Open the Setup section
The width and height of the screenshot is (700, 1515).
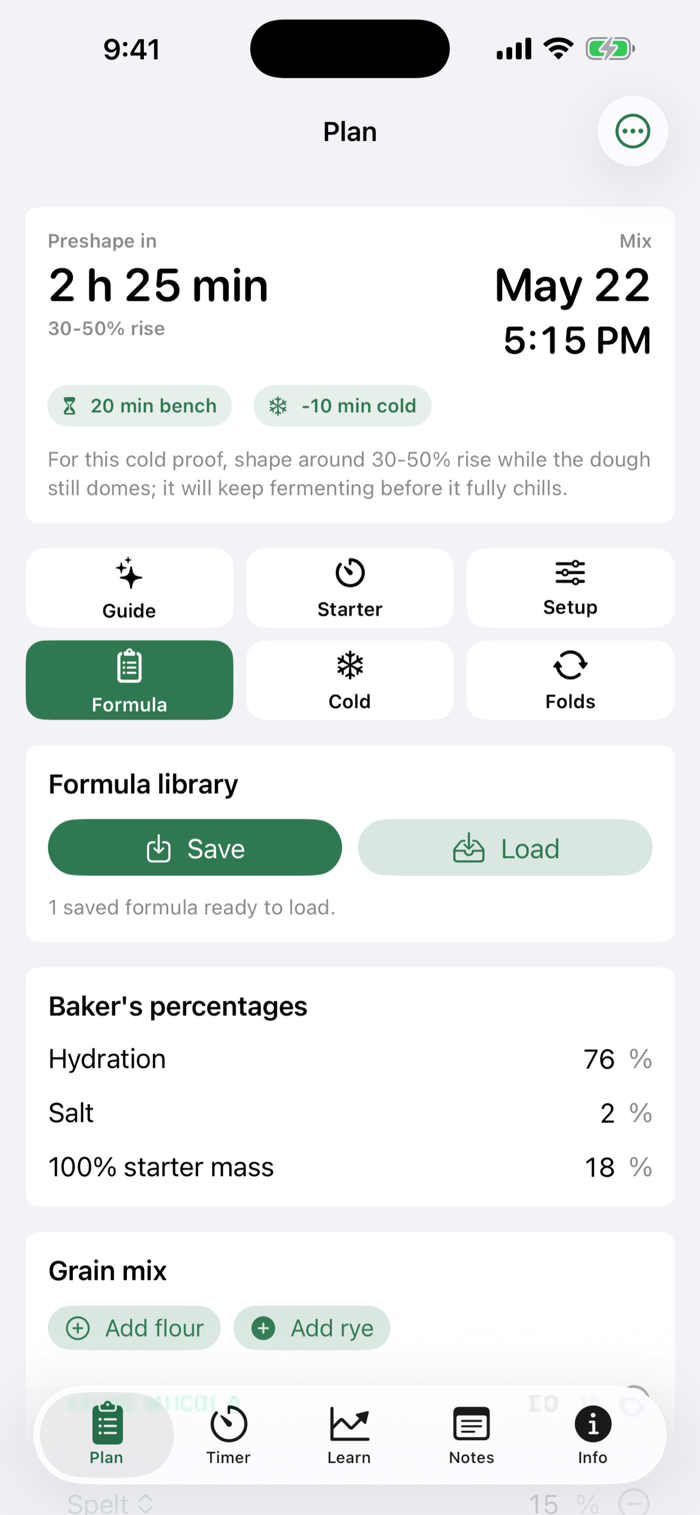point(570,588)
